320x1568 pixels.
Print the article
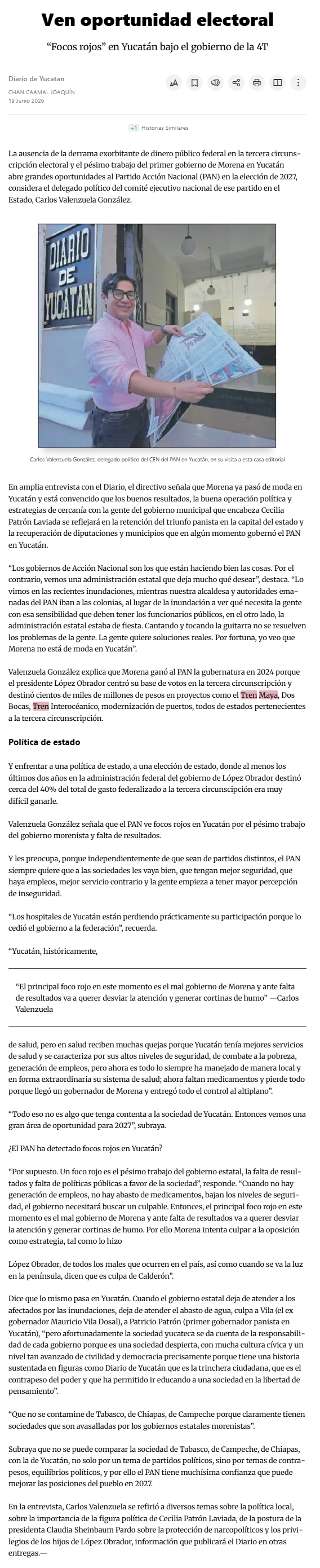pyautogui.click(x=257, y=83)
